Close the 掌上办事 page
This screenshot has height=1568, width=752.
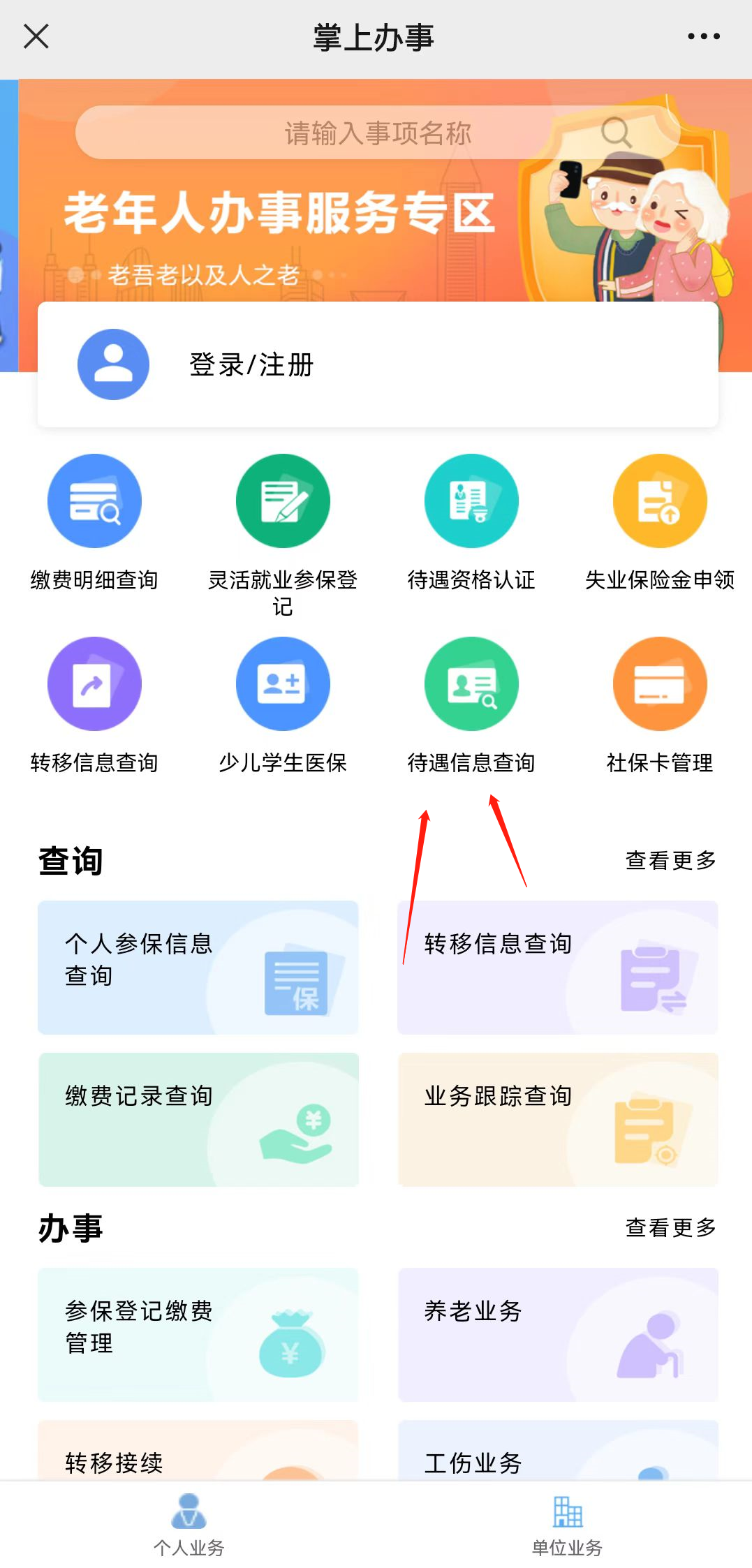click(x=36, y=36)
